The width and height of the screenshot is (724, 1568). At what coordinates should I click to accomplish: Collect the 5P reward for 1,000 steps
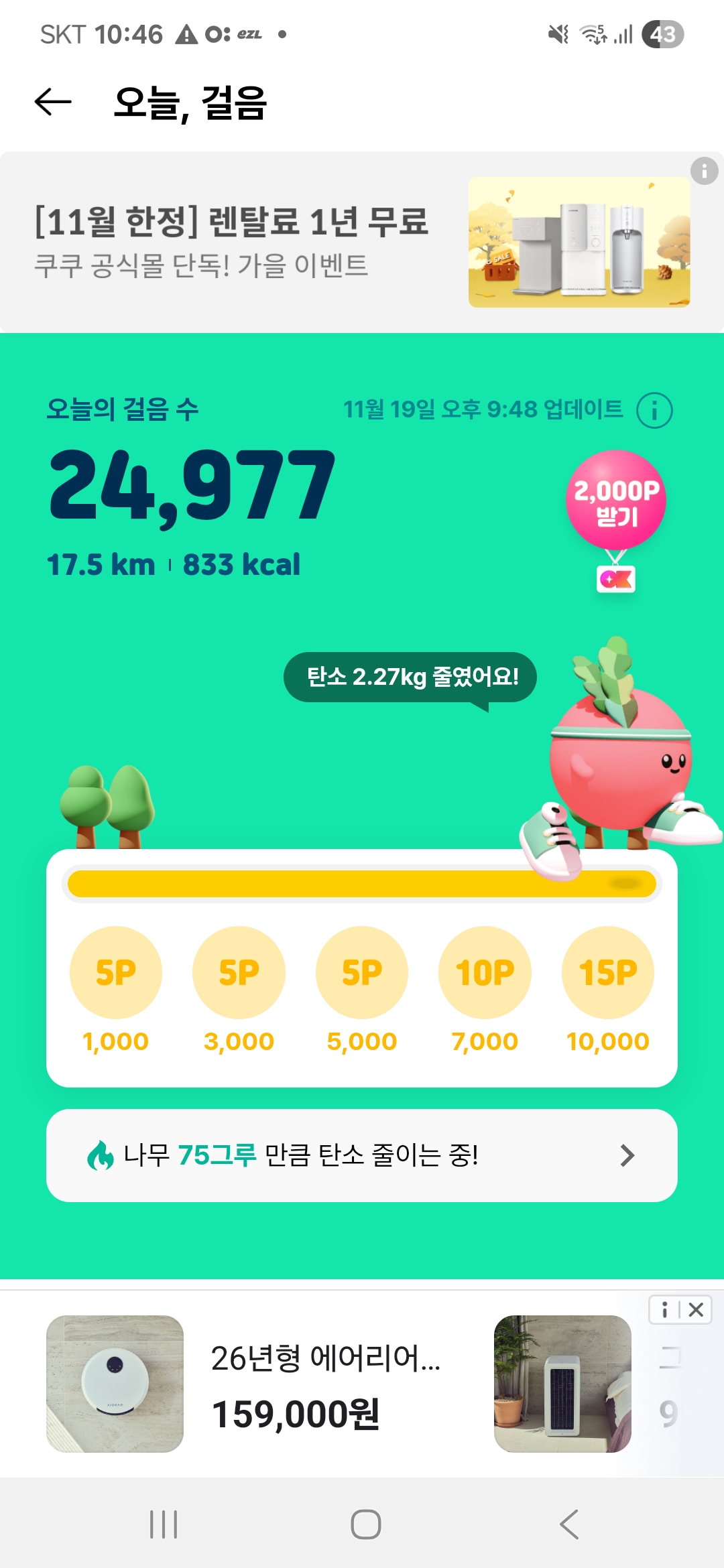116,972
